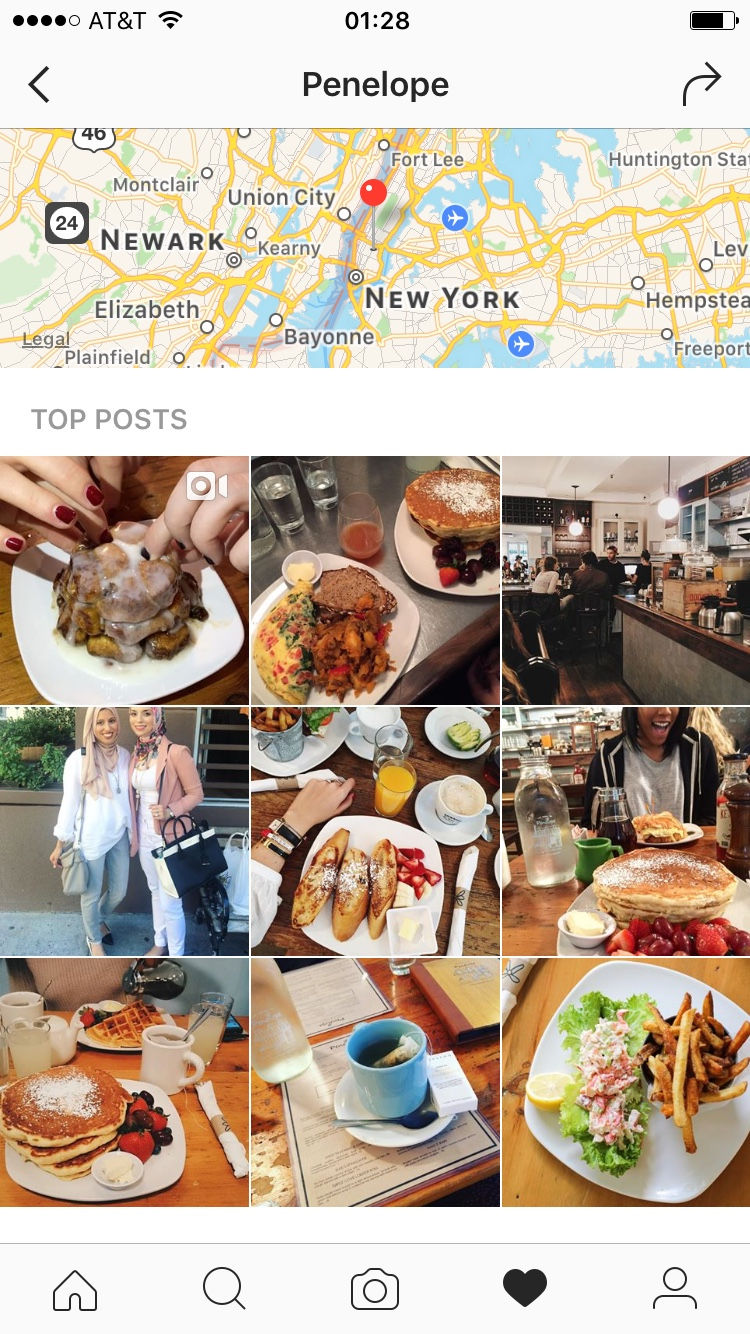
Task: Open the blue tea mug post
Action: [x=375, y=1082]
